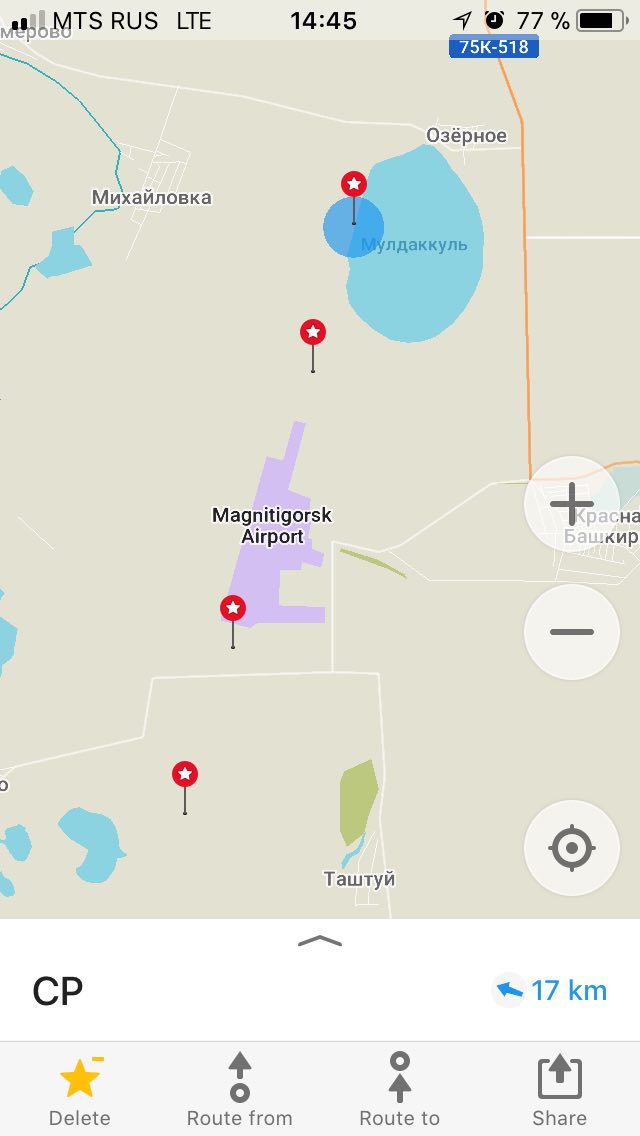Choose Route from this point

(240, 1090)
